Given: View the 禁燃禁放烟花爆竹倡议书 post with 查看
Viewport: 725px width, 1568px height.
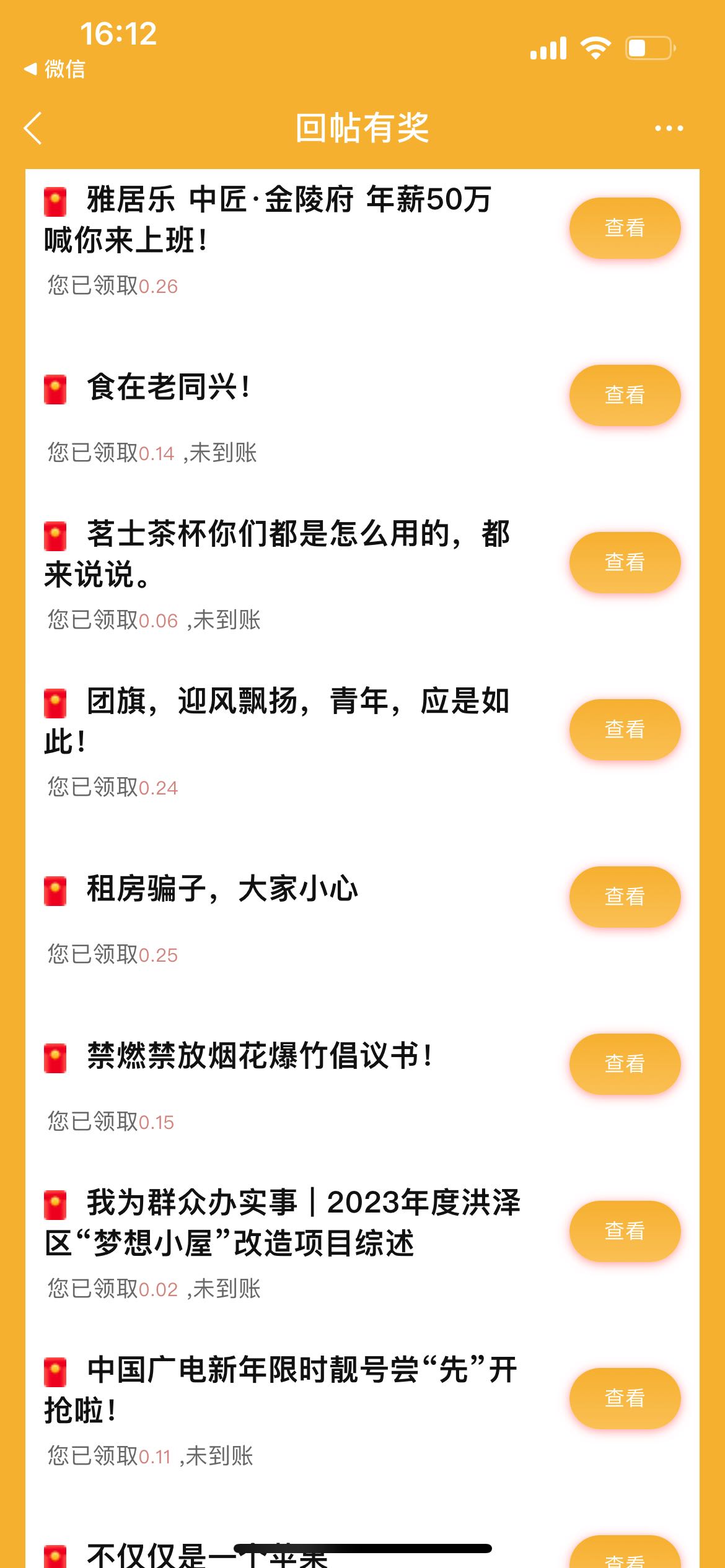Looking at the screenshot, I should click(625, 1064).
